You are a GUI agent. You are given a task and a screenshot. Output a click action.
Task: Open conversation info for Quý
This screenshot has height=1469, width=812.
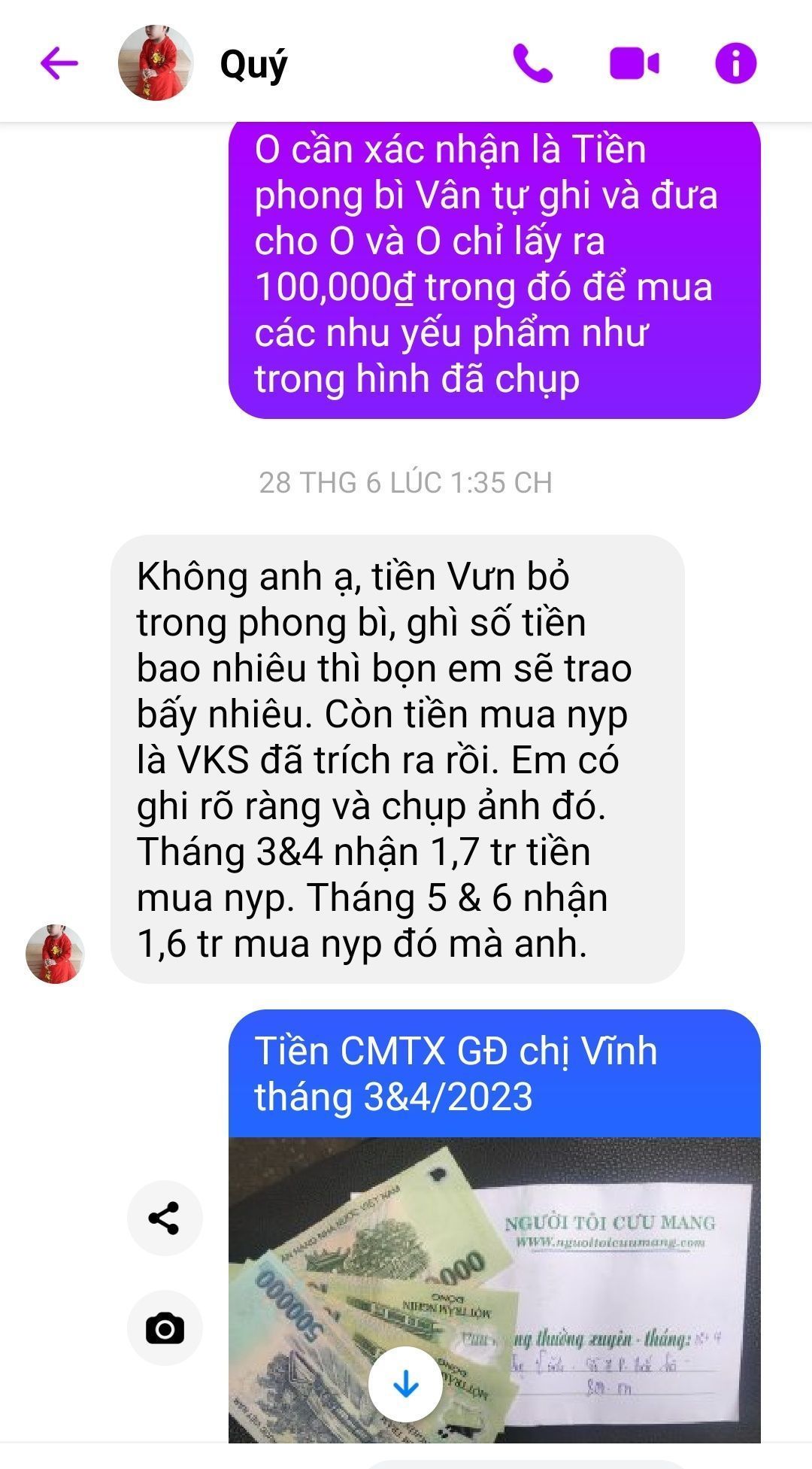point(735,63)
